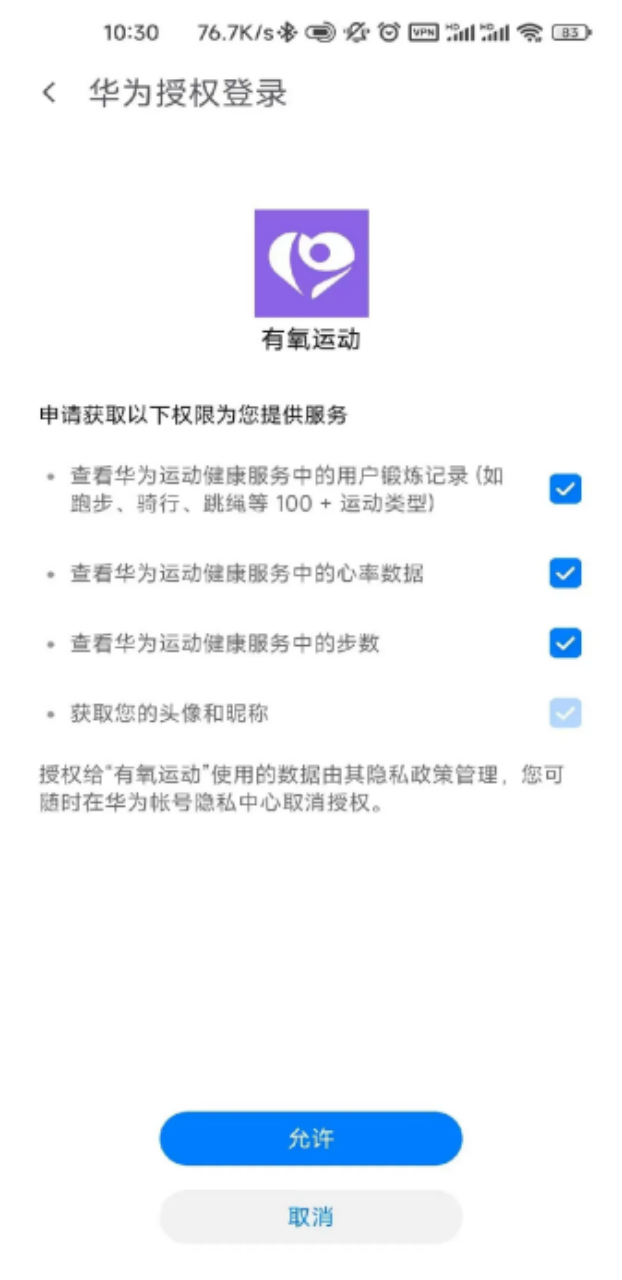Viewport: 622px width, 1280px height.
Task: Uncheck the 心率数据 permission checkbox
Action: tap(565, 573)
